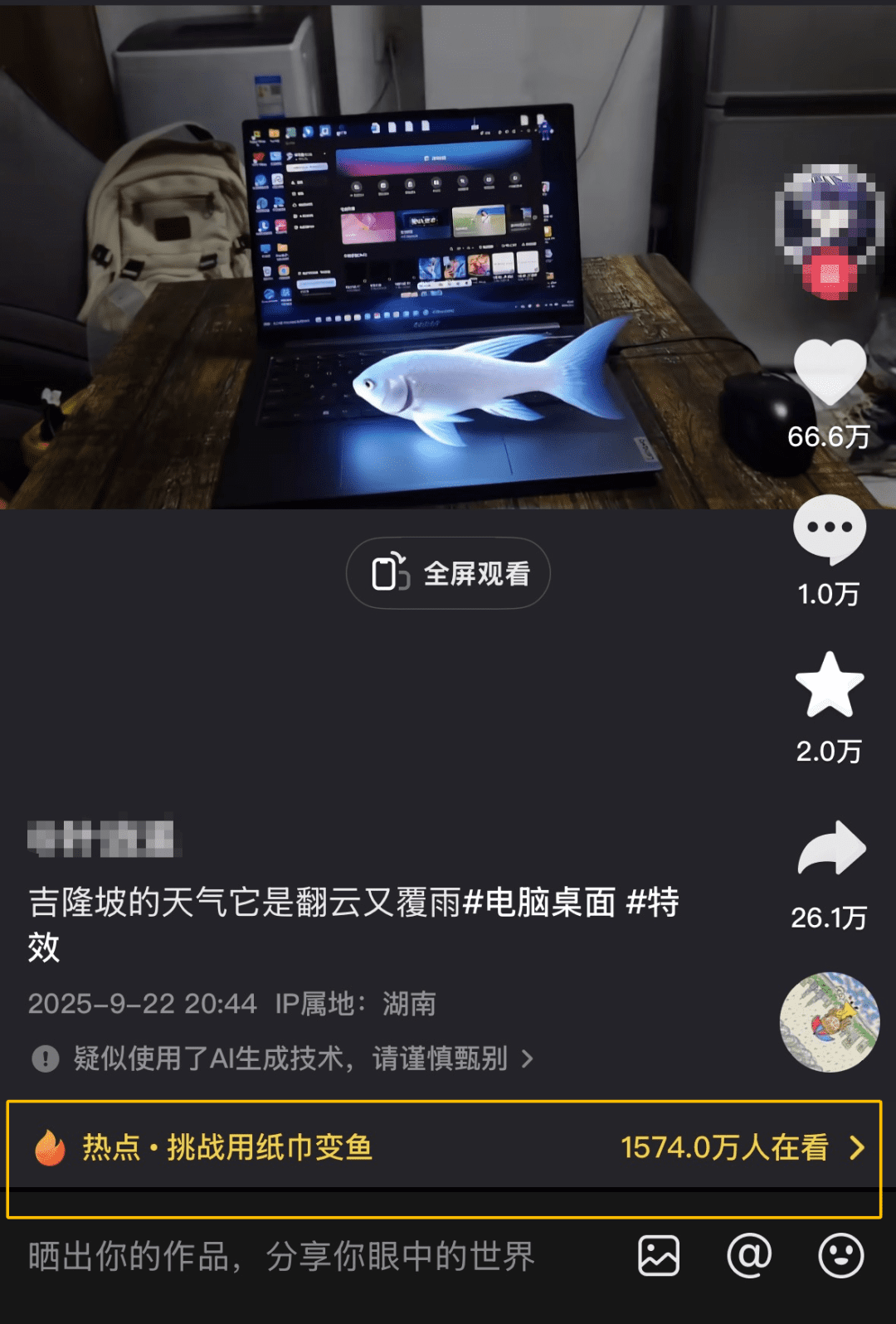Mention someone with the @ icon
Image resolution: width=896 pixels, height=1324 pixels.
point(749,1256)
